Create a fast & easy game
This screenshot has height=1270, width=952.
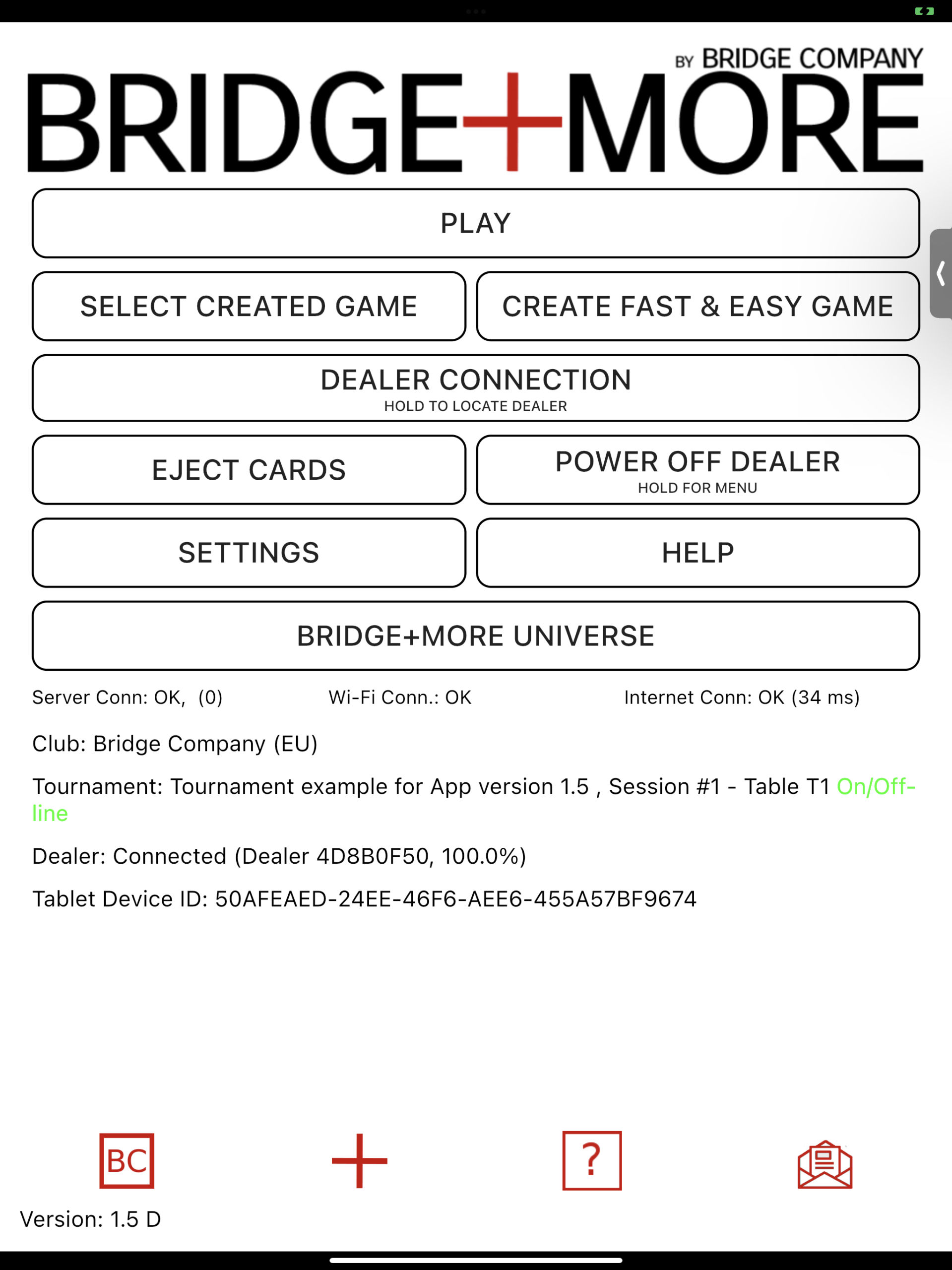[x=698, y=306]
